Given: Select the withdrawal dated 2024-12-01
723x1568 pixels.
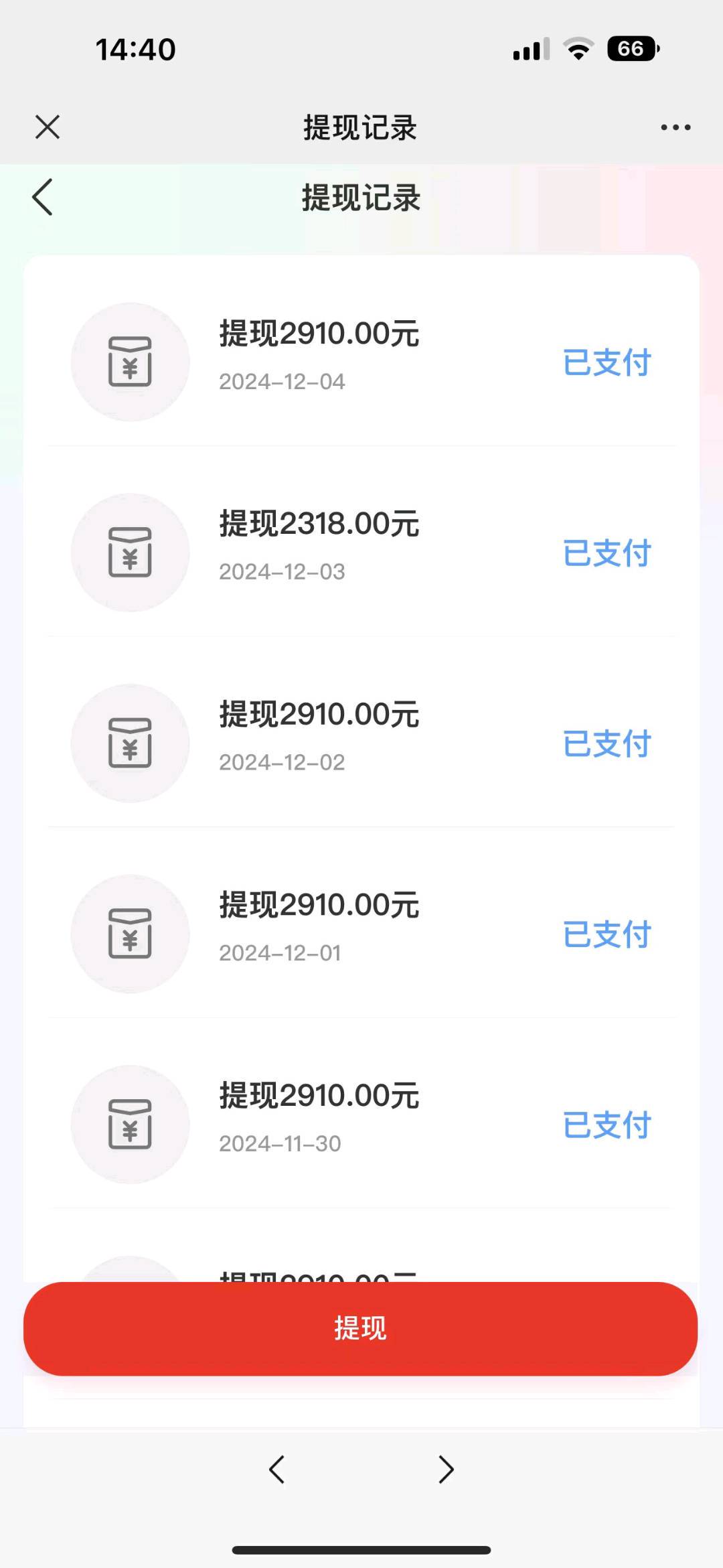Looking at the screenshot, I should coord(361,934).
